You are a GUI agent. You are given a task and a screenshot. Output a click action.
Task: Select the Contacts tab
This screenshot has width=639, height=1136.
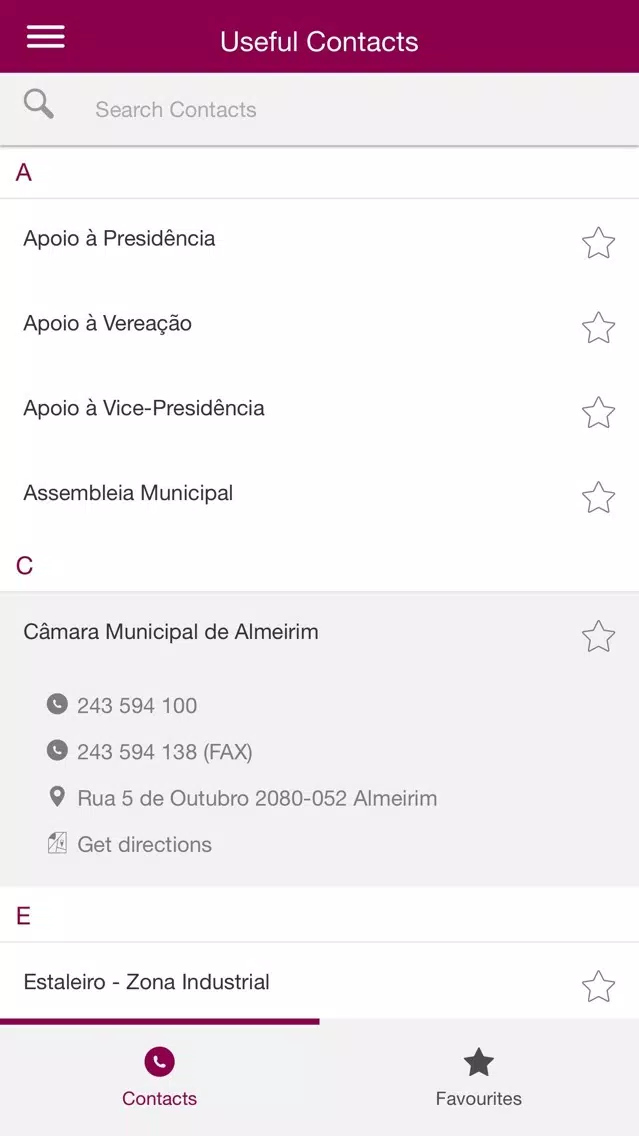(x=159, y=1078)
